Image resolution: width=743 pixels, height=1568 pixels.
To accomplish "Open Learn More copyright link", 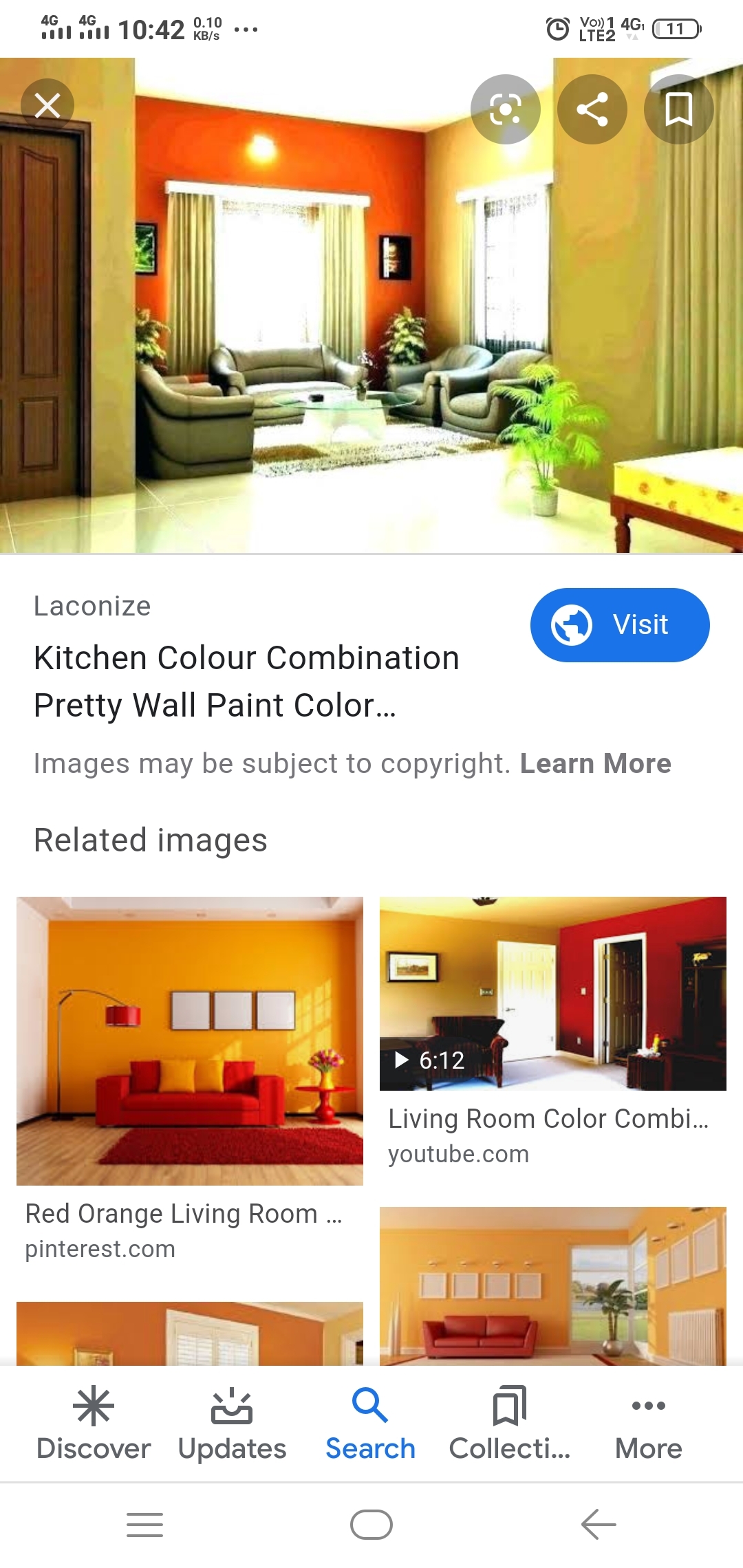I will click(595, 763).
